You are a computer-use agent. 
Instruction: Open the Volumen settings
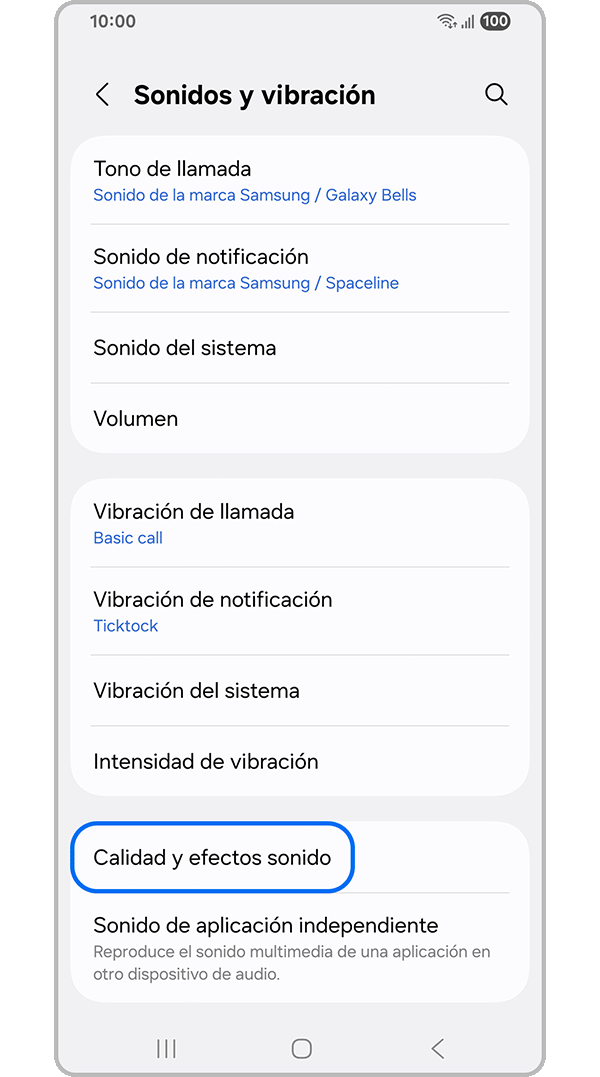click(299, 418)
